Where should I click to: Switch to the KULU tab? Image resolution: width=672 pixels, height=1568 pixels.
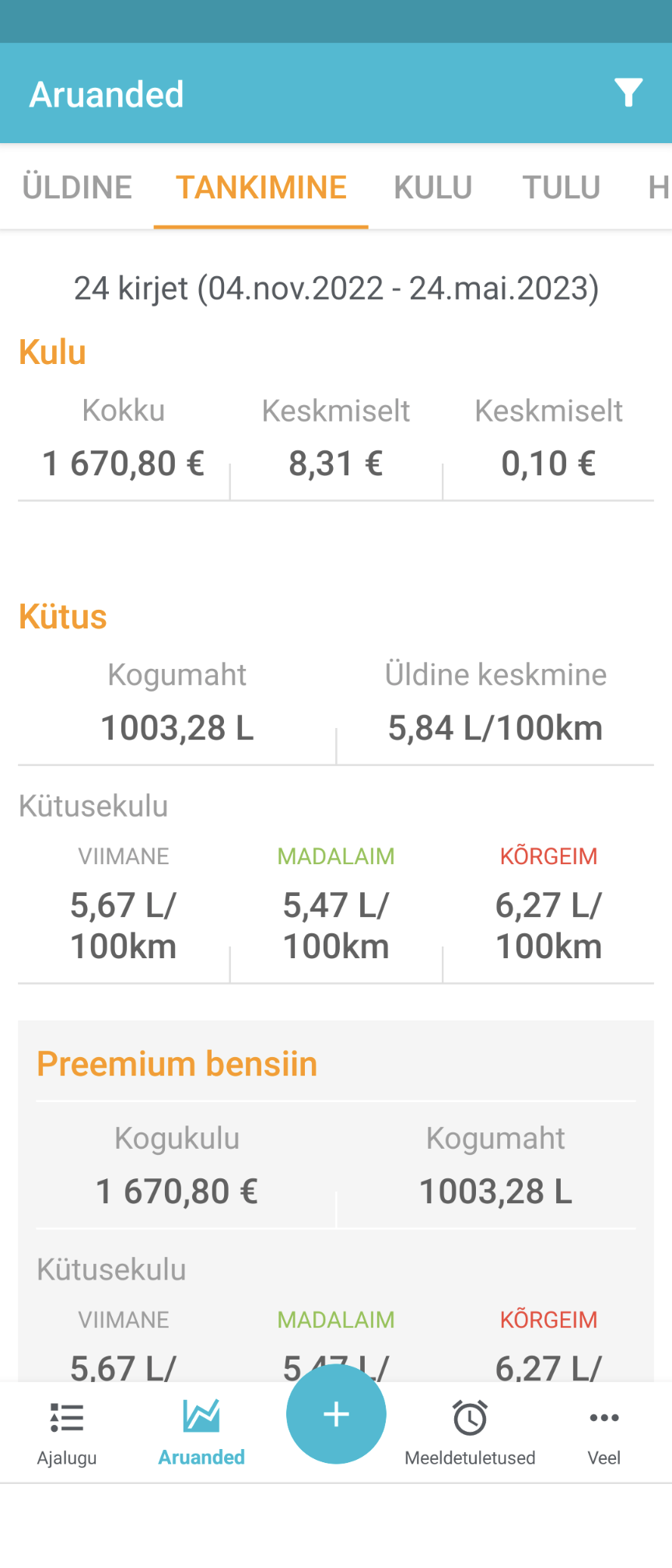pyautogui.click(x=432, y=187)
